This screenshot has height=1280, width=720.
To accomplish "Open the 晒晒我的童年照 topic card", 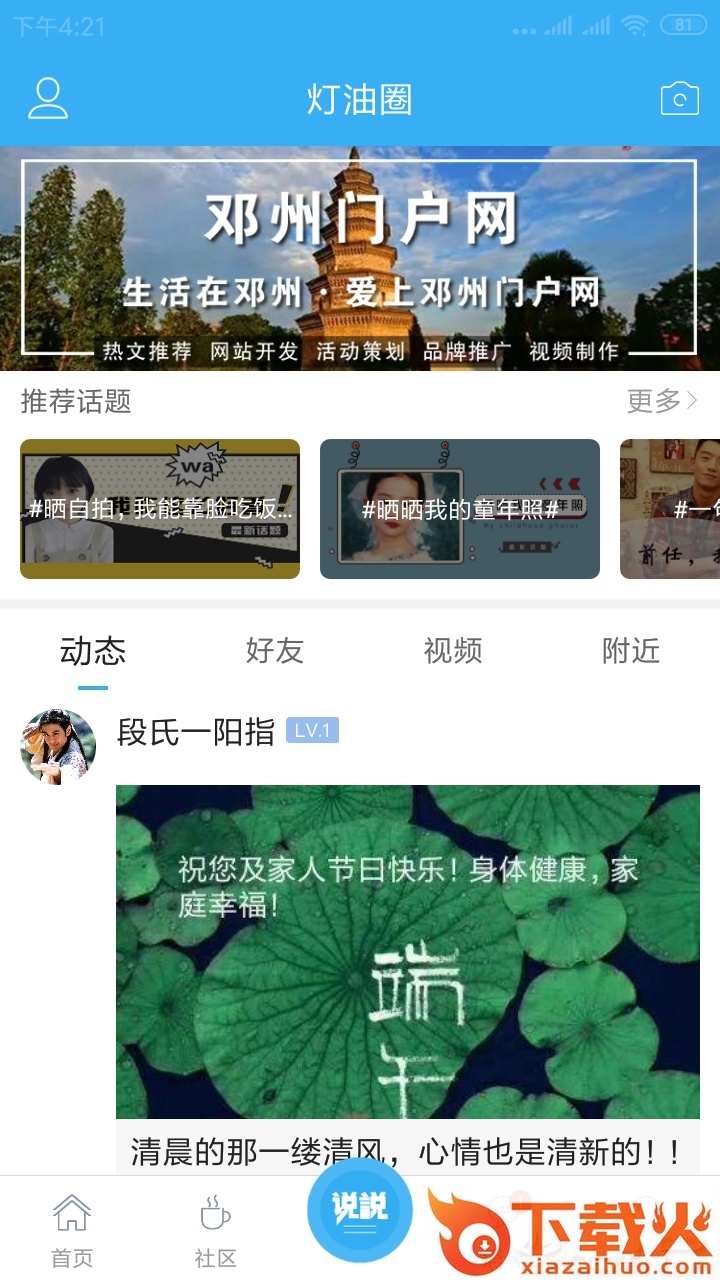I will [x=460, y=508].
